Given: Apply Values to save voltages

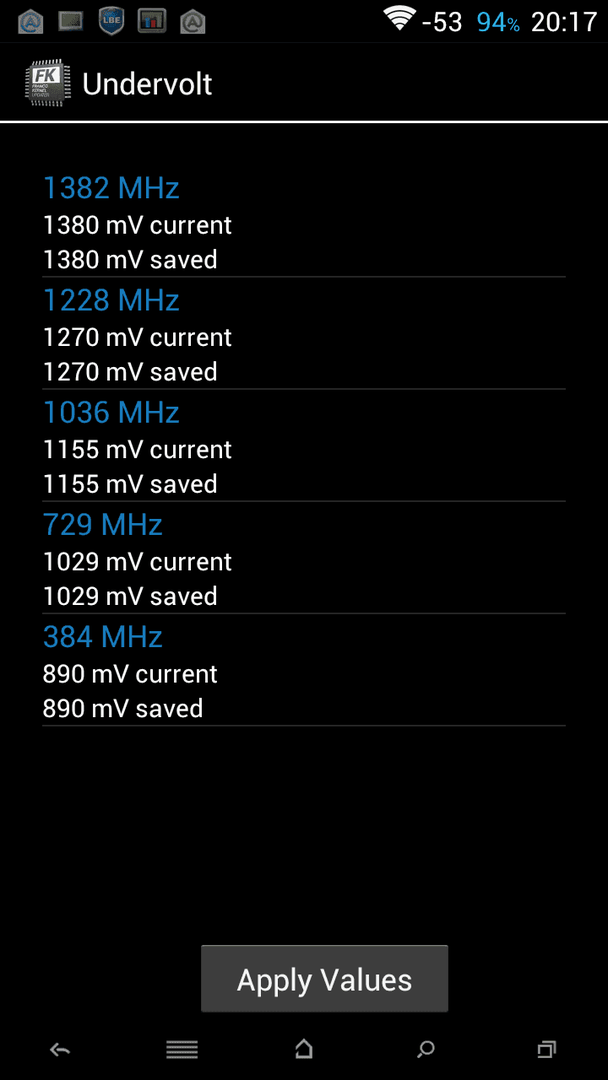Looking at the screenshot, I should 324,979.
